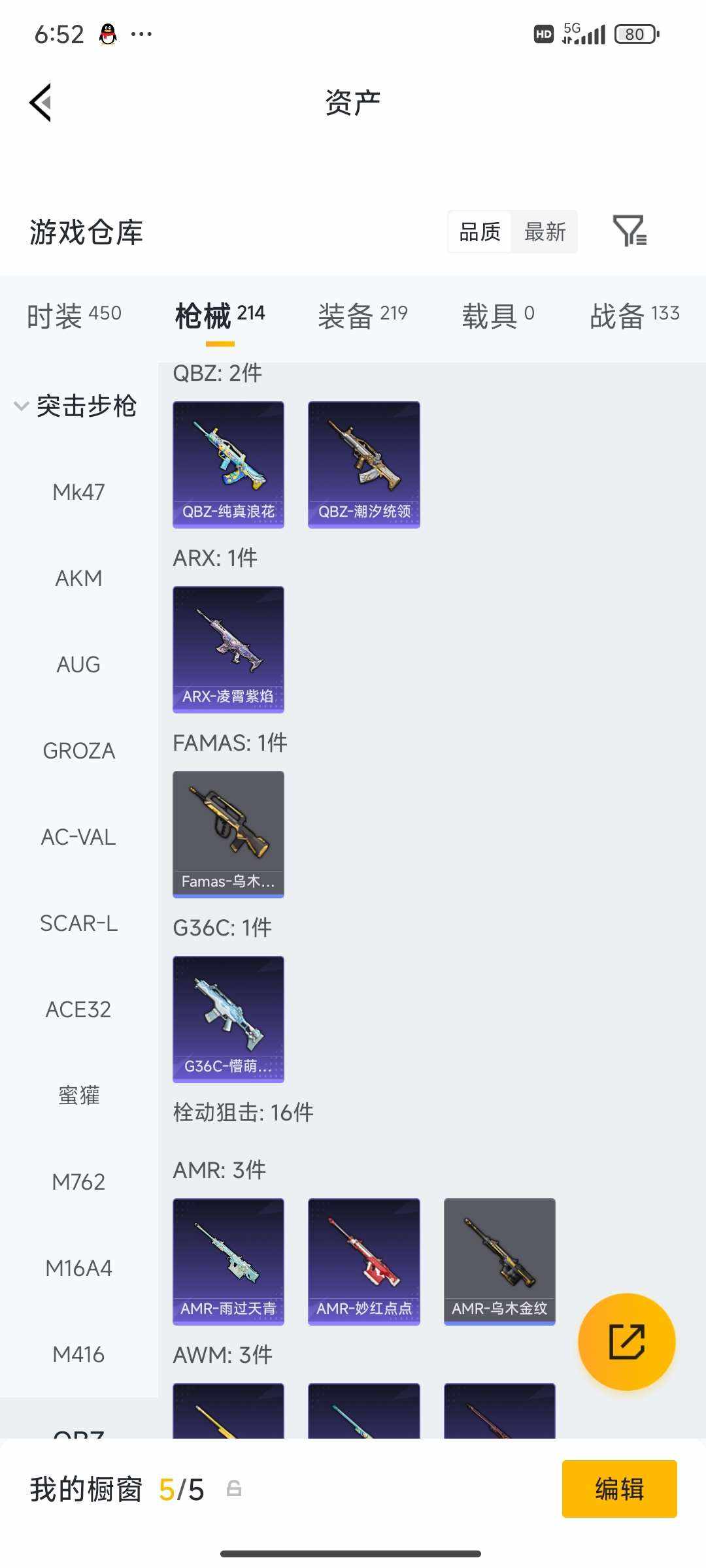The image size is (706, 1568).
Task: Tap the back arrow to leave 资产 page
Action: click(39, 103)
